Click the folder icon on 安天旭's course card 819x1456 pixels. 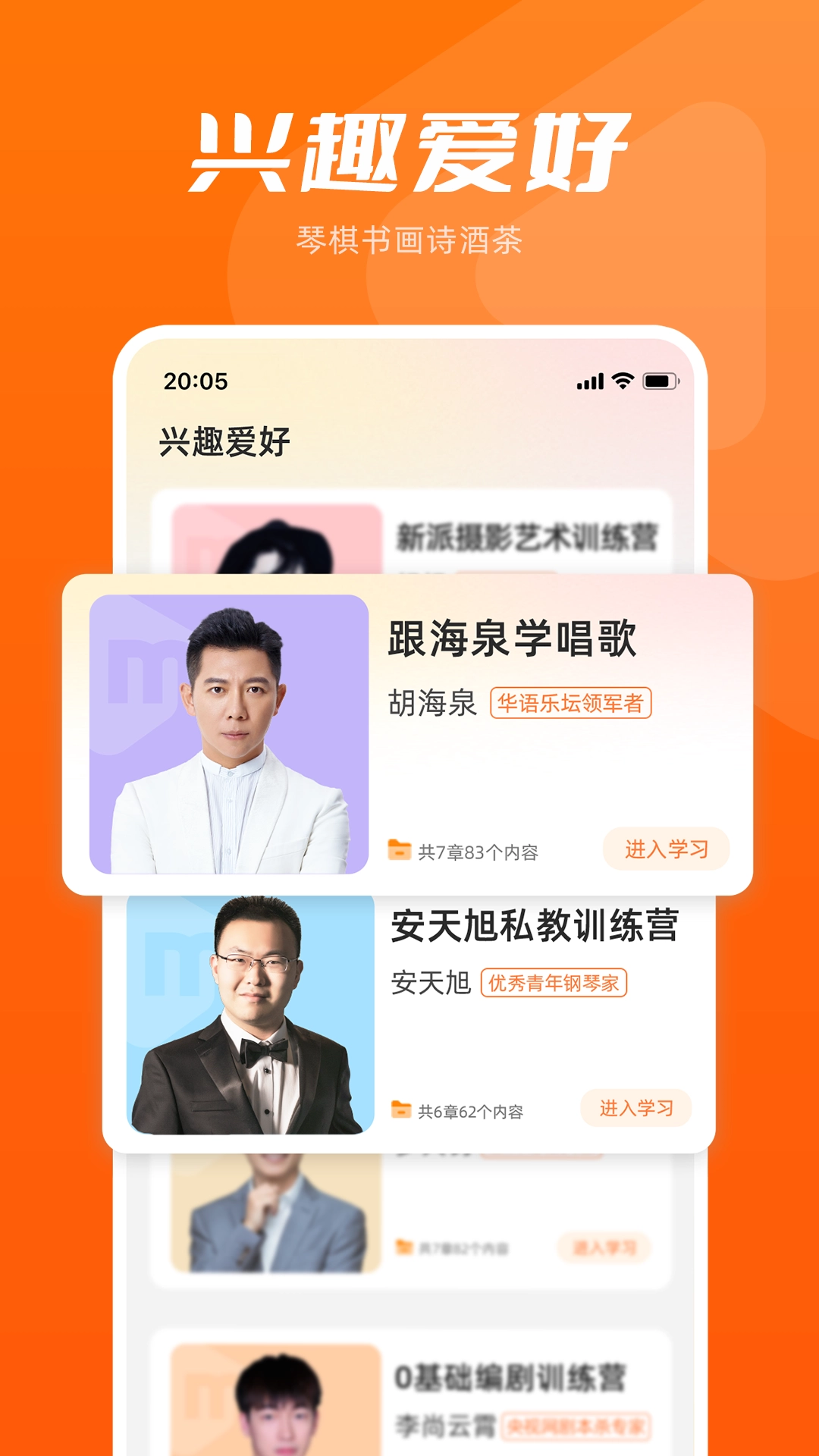tap(400, 1109)
